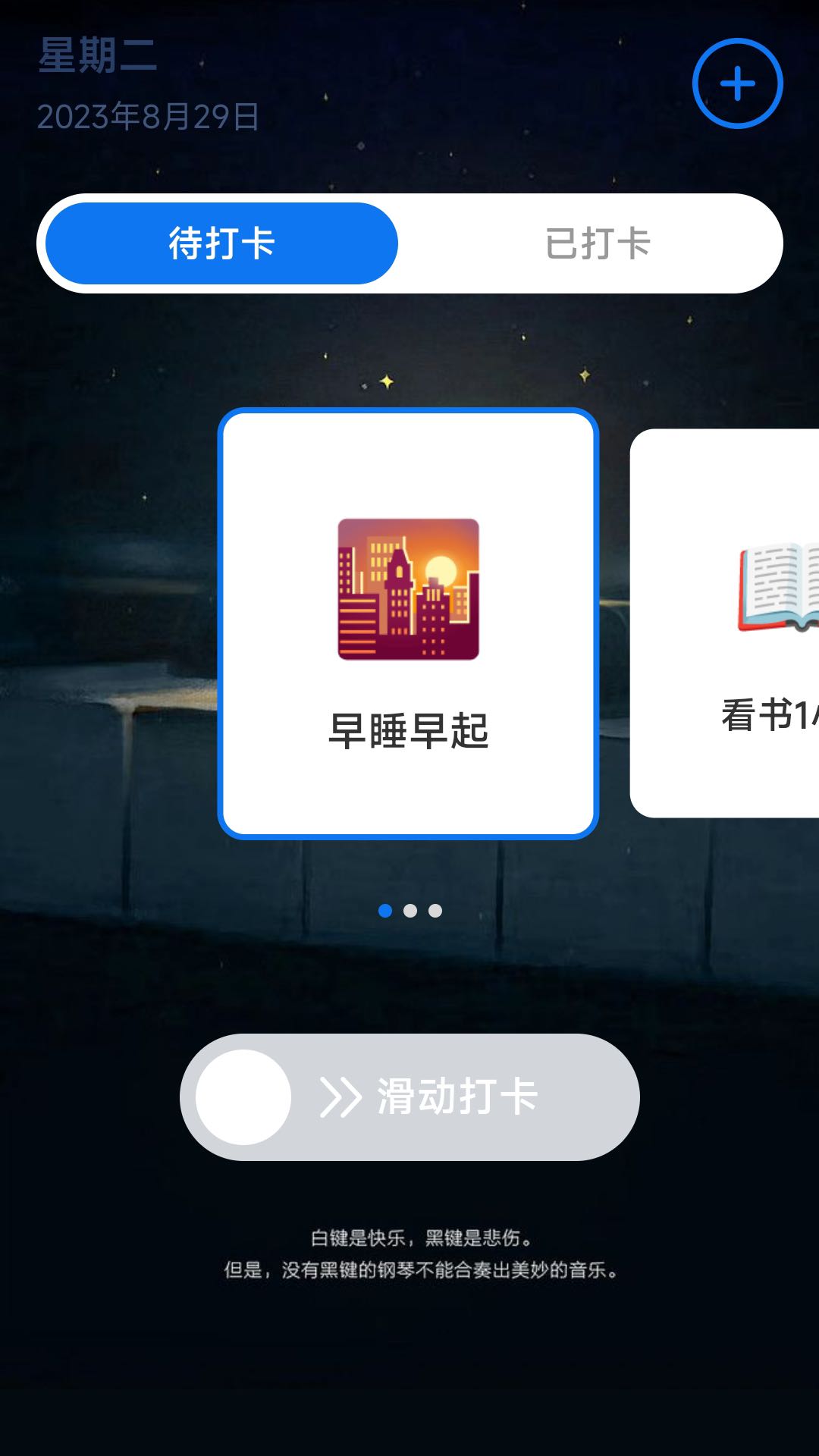Tap the second page indicator dot
The image size is (819, 1456).
point(410,911)
